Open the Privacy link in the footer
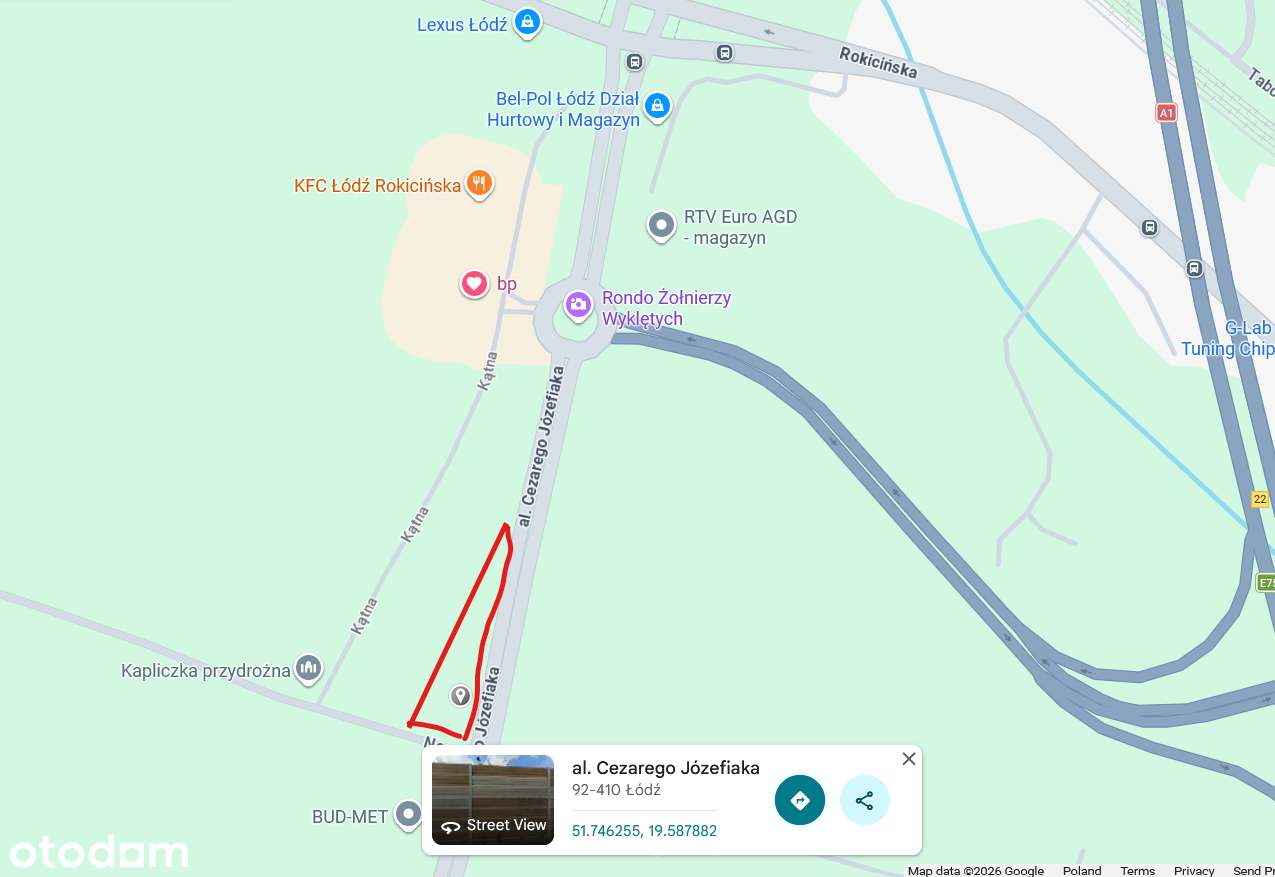The height and width of the screenshot is (877, 1275). tap(1193, 870)
